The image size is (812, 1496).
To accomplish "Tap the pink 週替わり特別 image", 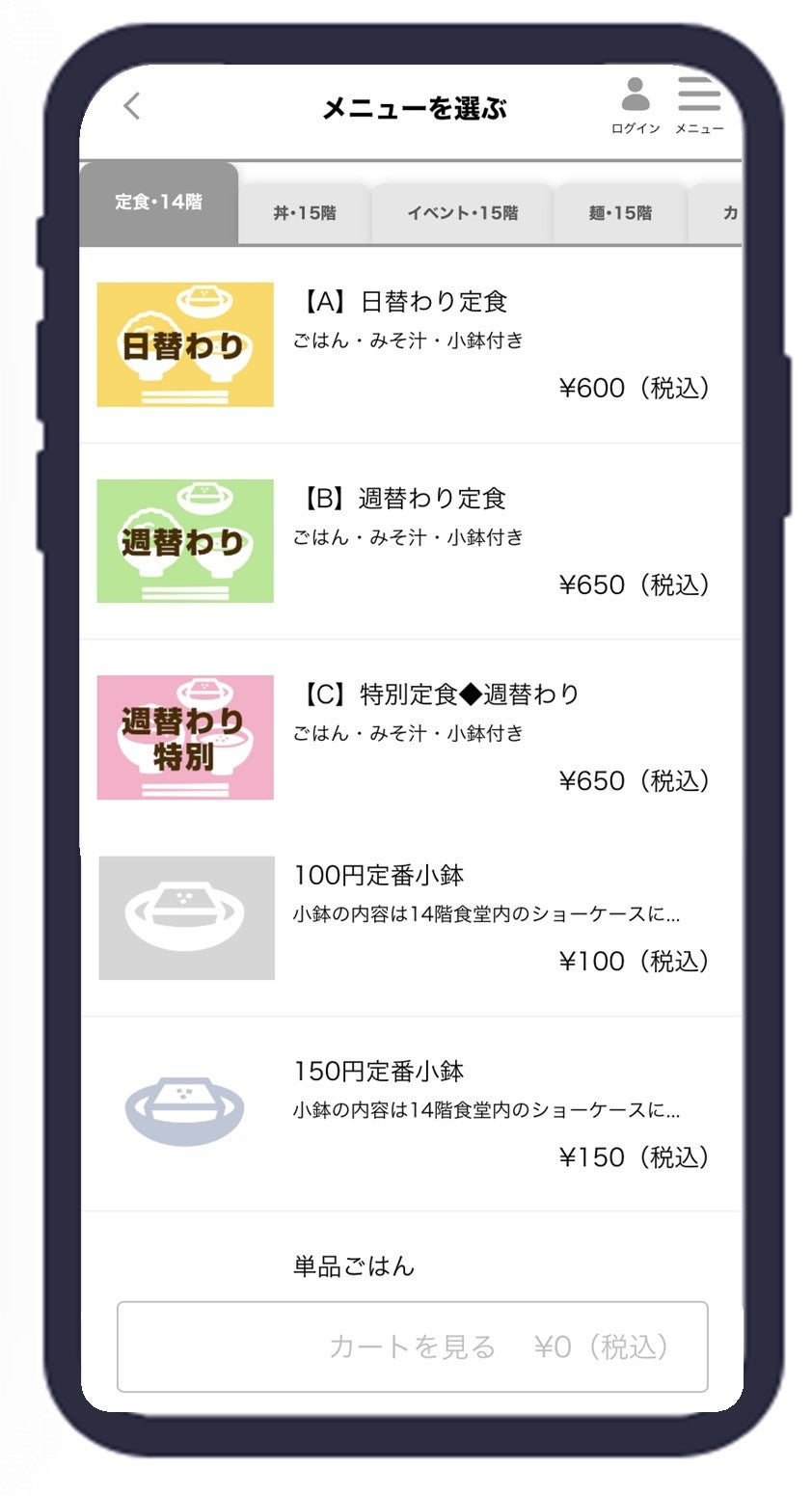I will click(x=185, y=738).
